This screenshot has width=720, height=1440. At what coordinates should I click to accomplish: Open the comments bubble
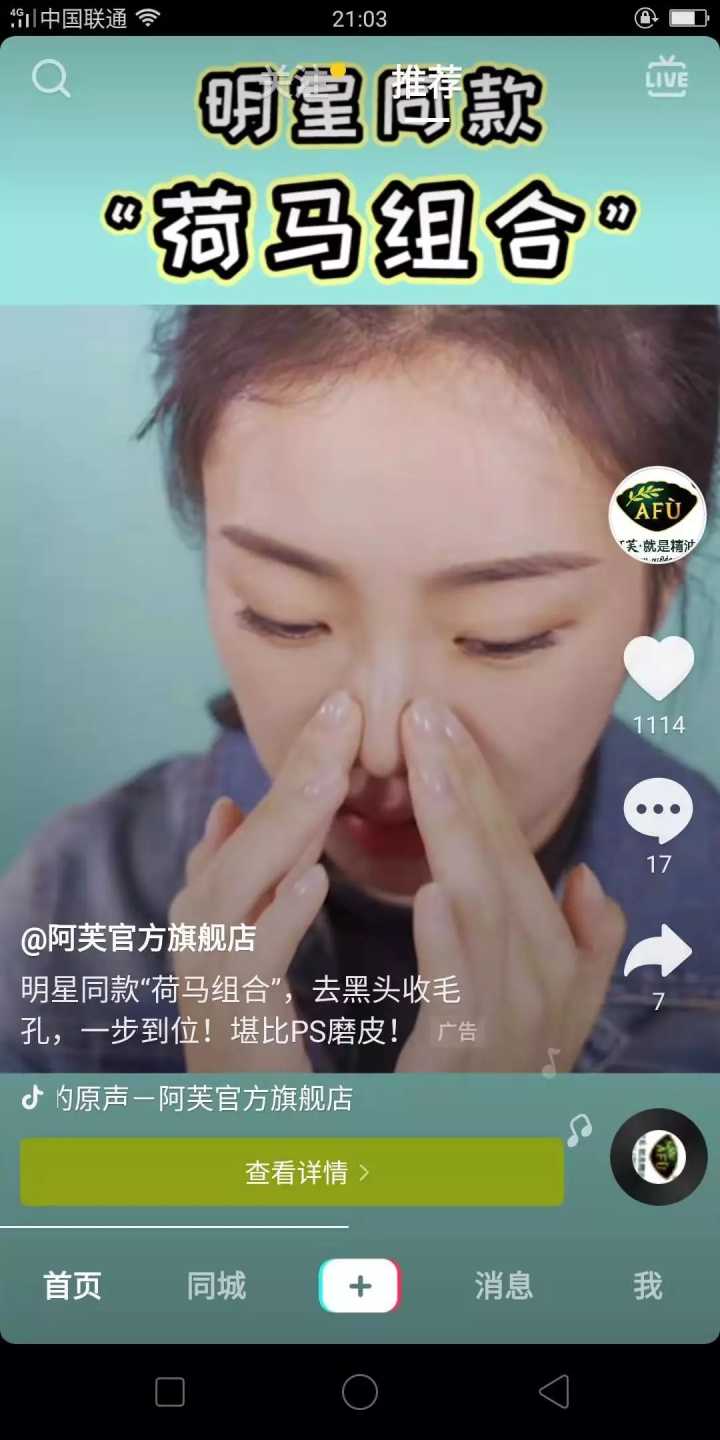pyautogui.click(x=658, y=810)
